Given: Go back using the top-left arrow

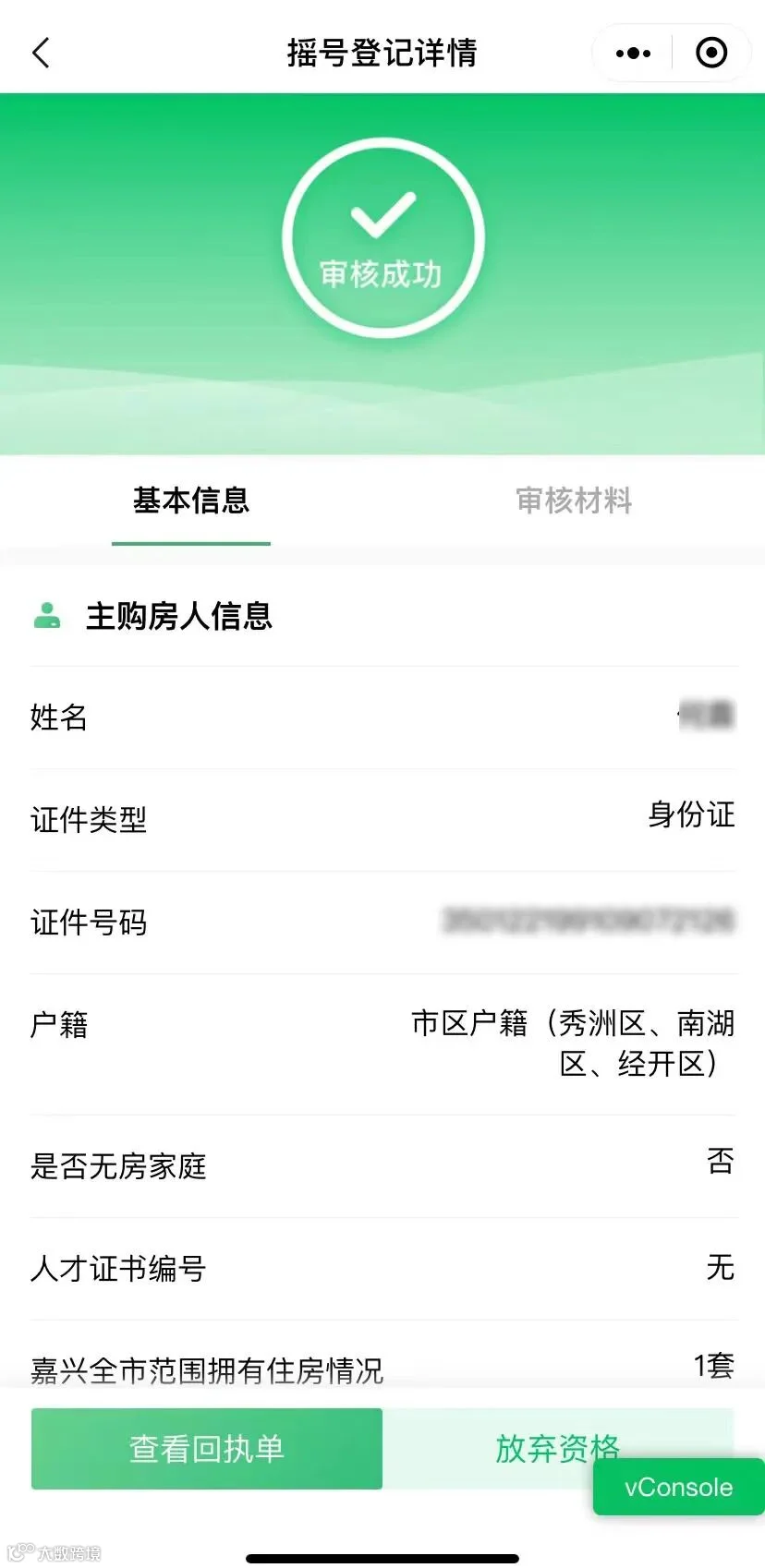Looking at the screenshot, I should (x=41, y=53).
